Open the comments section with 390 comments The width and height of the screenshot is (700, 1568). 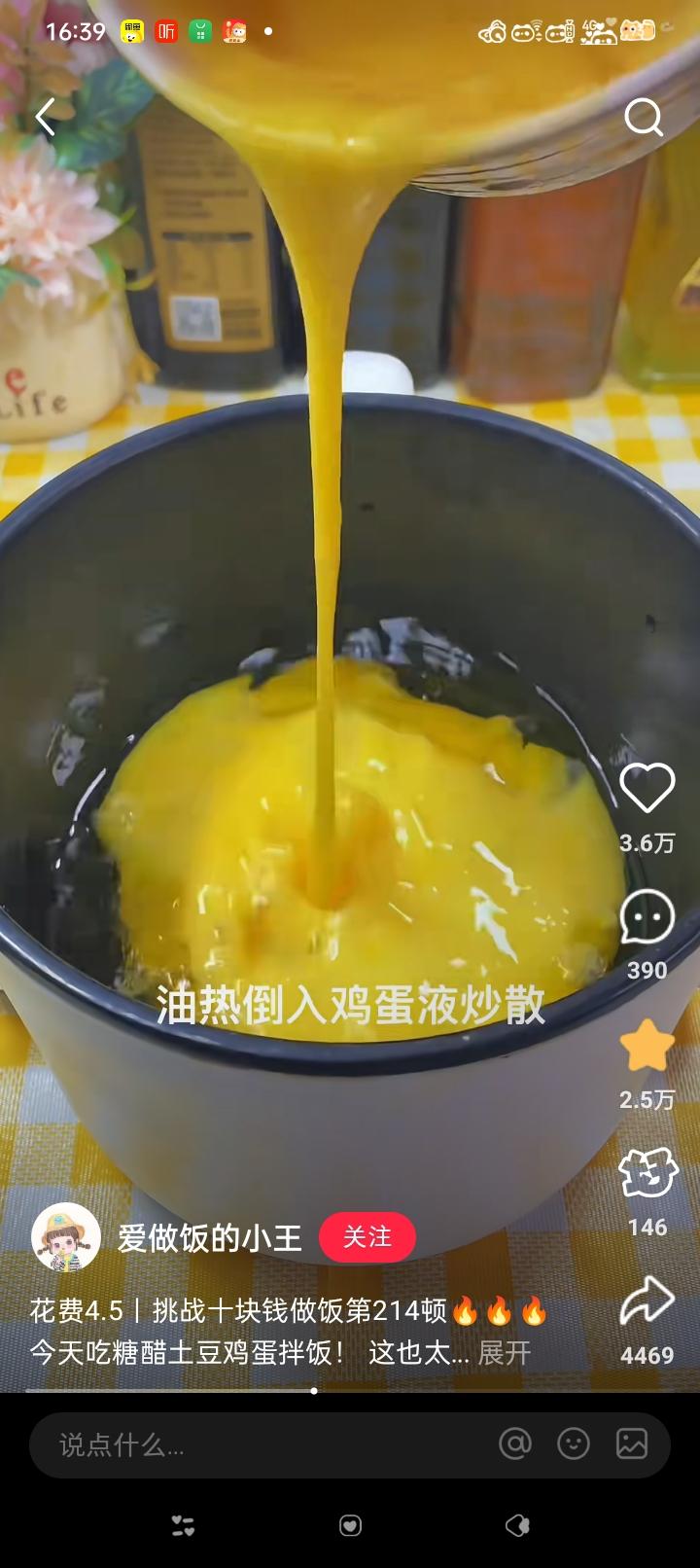(647, 916)
